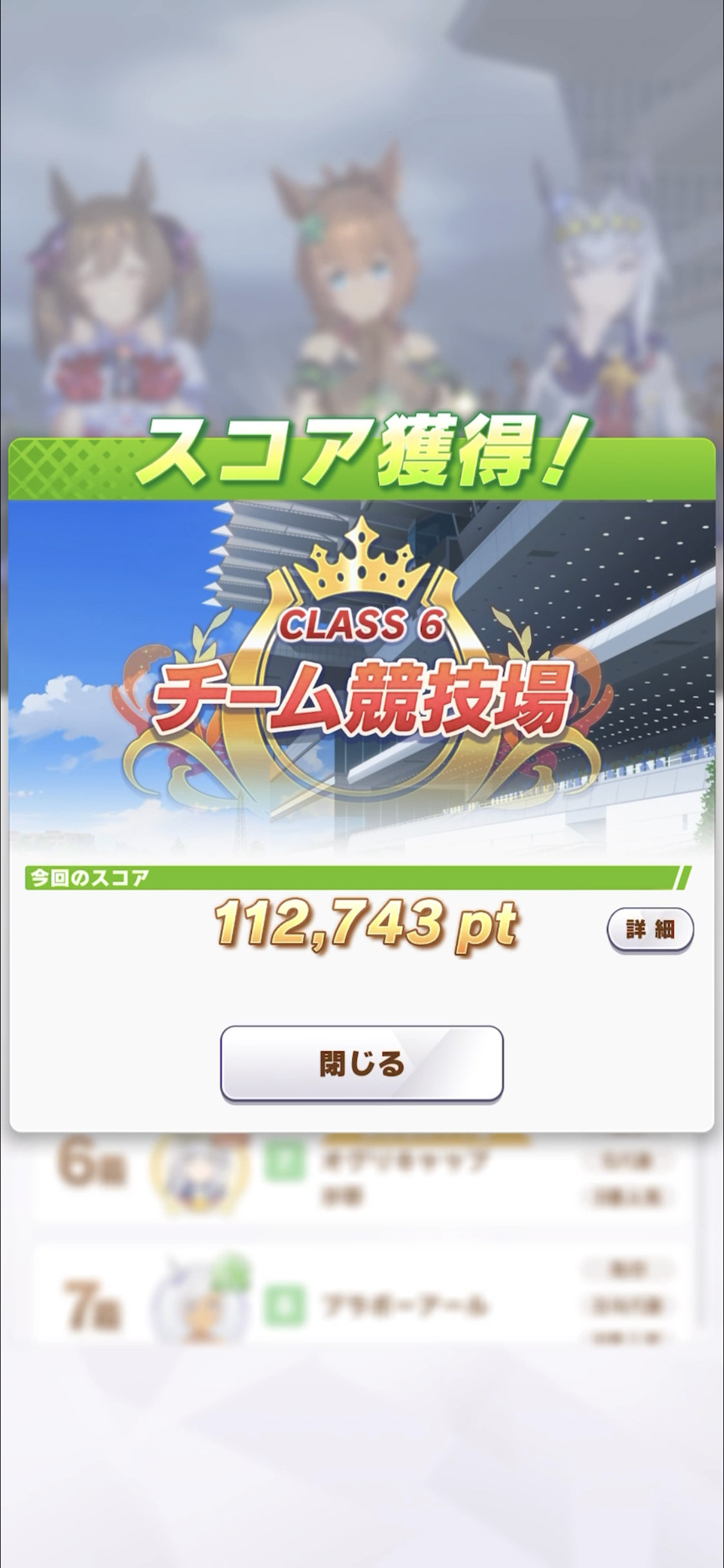The image size is (724, 1568).
Task: Open the 詳細 score details
Action: [650, 929]
